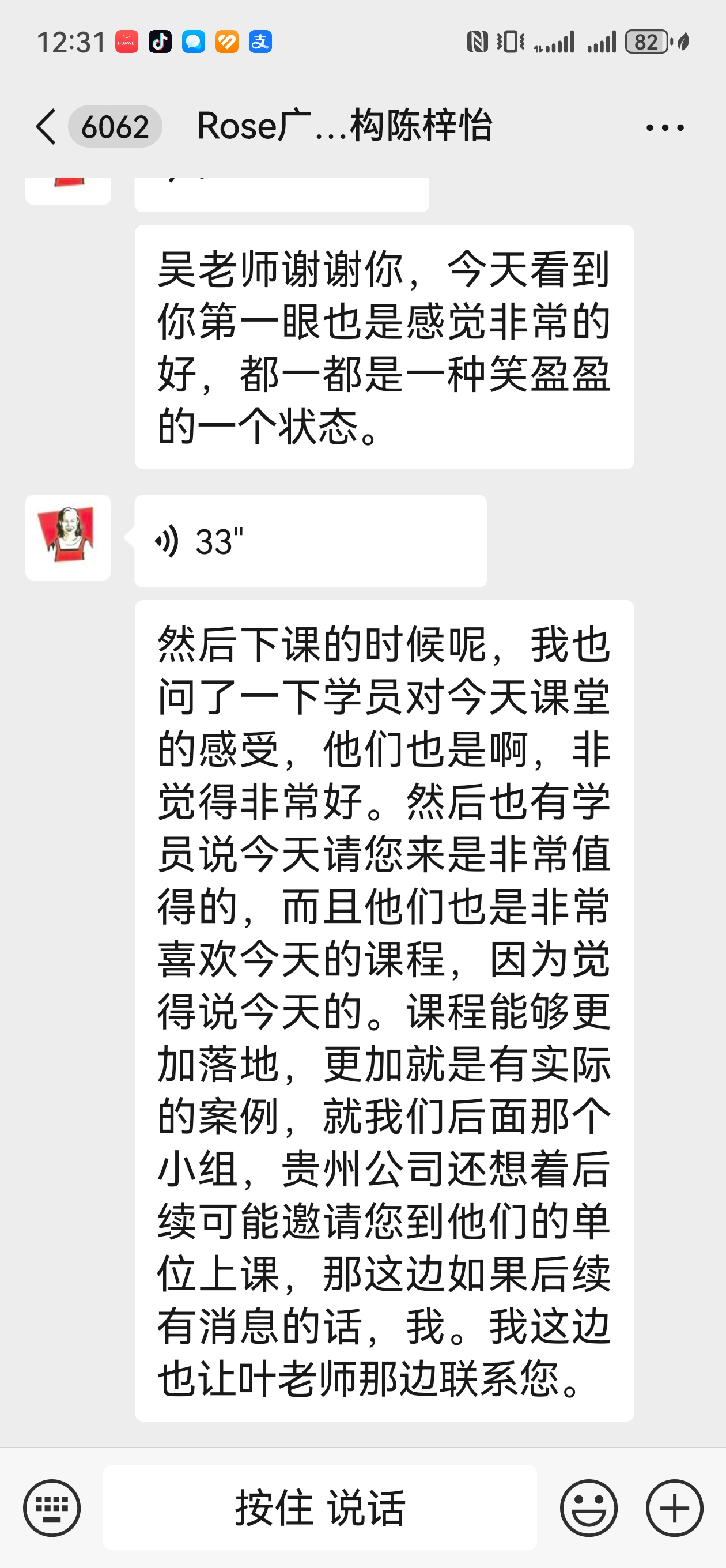Image resolution: width=726 pixels, height=1568 pixels.
Task: Open the emoji sticker panel
Action: tap(588, 1509)
